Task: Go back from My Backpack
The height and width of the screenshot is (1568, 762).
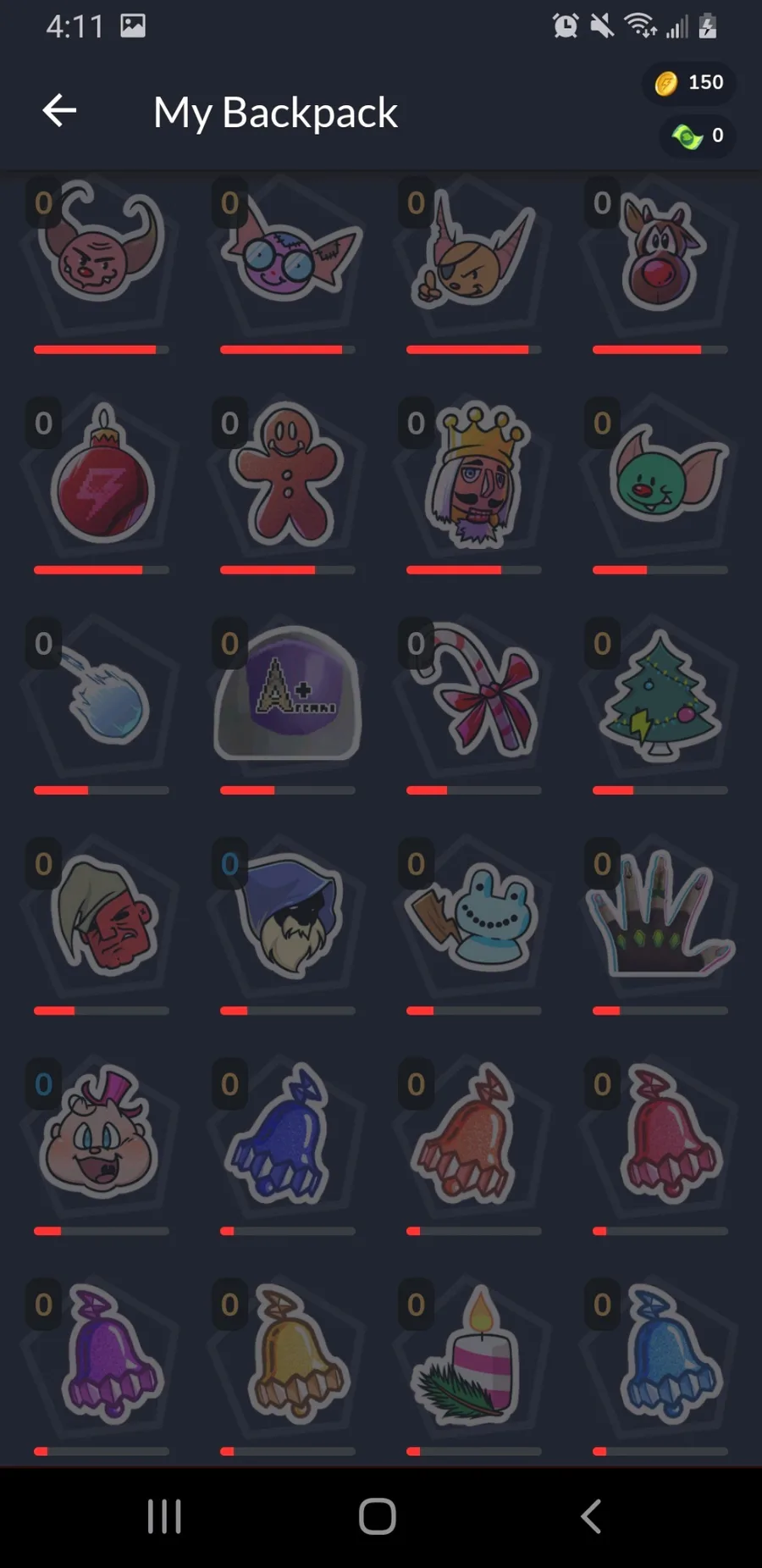Action: 59,111
